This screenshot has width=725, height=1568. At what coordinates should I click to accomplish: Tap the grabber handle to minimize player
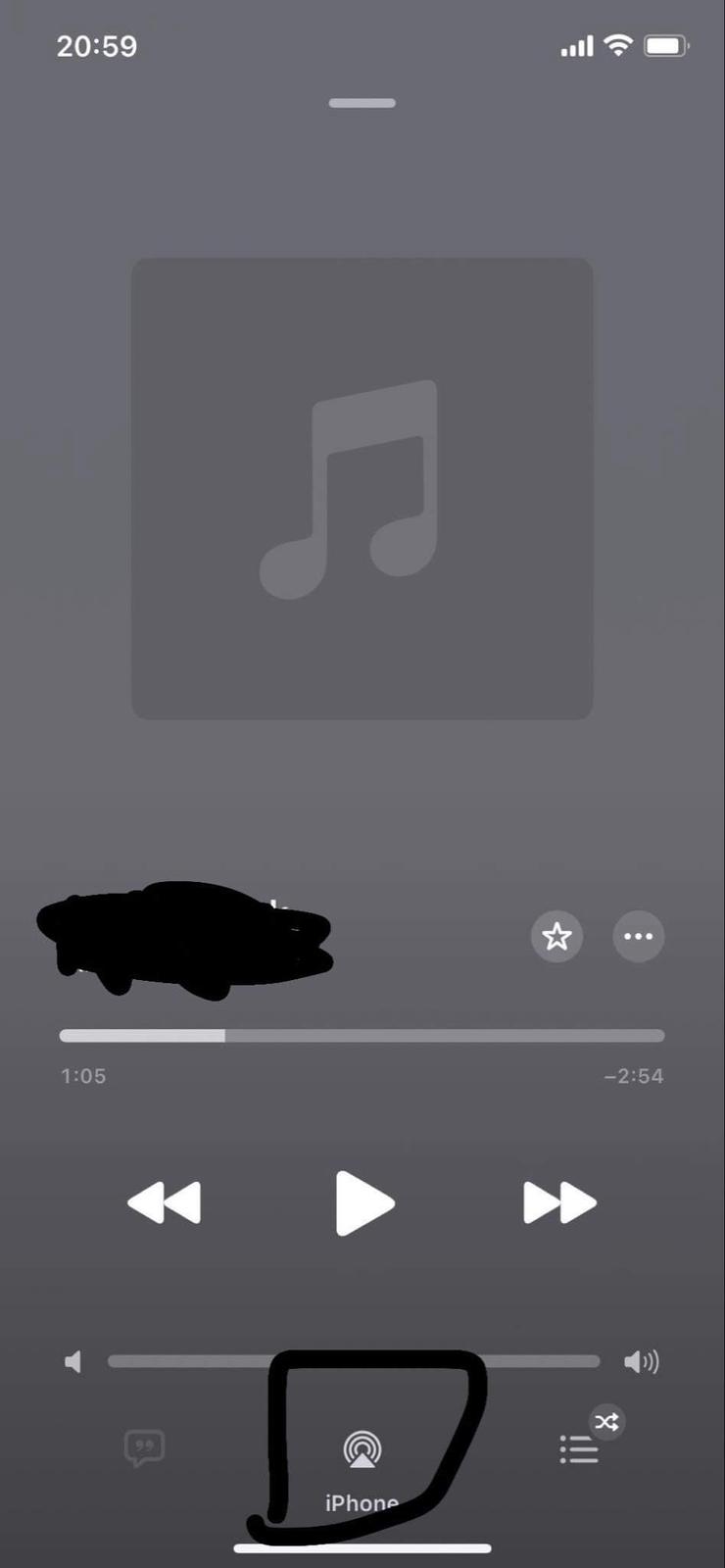coord(362,103)
